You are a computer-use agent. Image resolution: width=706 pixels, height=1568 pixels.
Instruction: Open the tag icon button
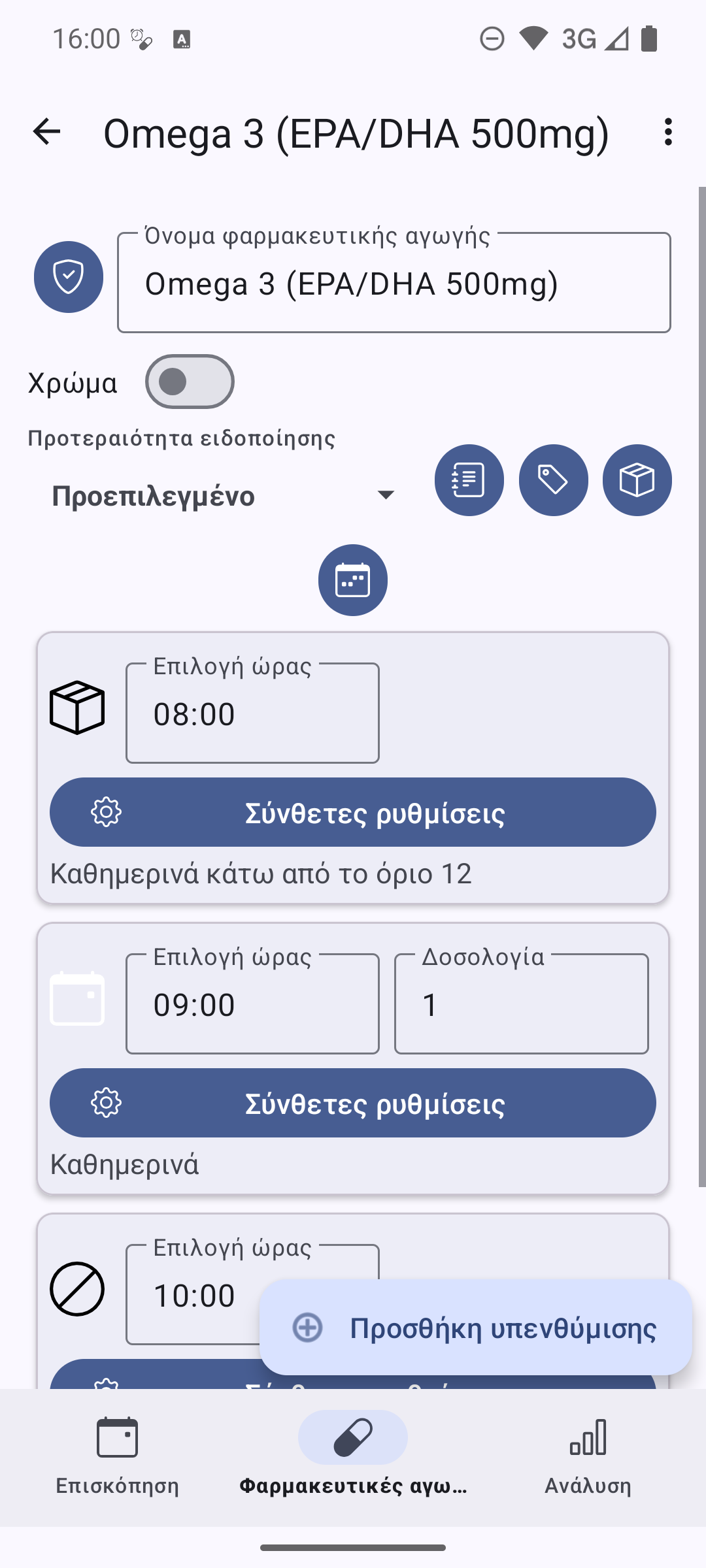click(553, 480)
